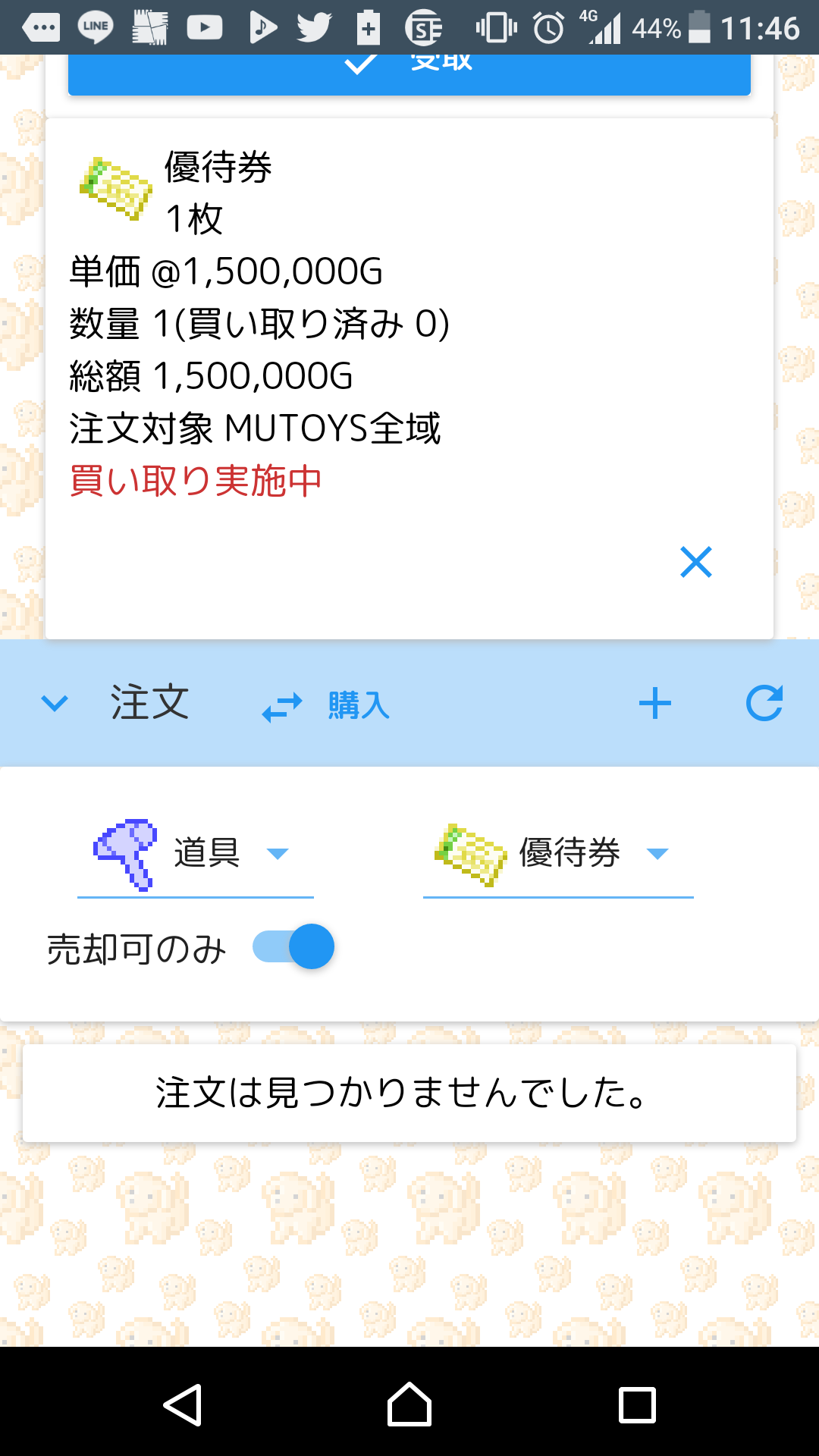The image size is (819, 1456).
Task: Disable the 売却可のみ switch
Action: [294, 946]
